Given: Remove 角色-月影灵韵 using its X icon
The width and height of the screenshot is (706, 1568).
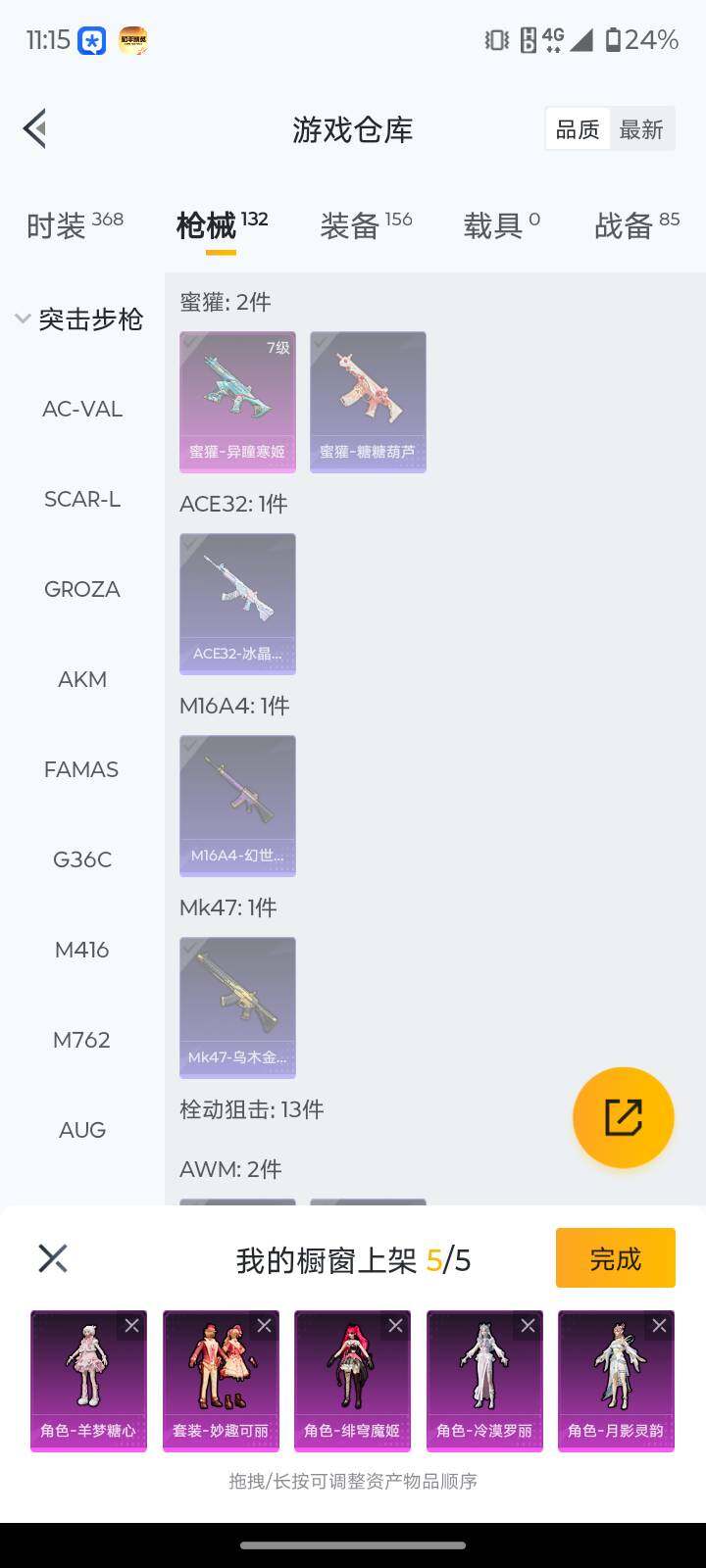Looking at the screenshot, I should [x=659, y=1325].
